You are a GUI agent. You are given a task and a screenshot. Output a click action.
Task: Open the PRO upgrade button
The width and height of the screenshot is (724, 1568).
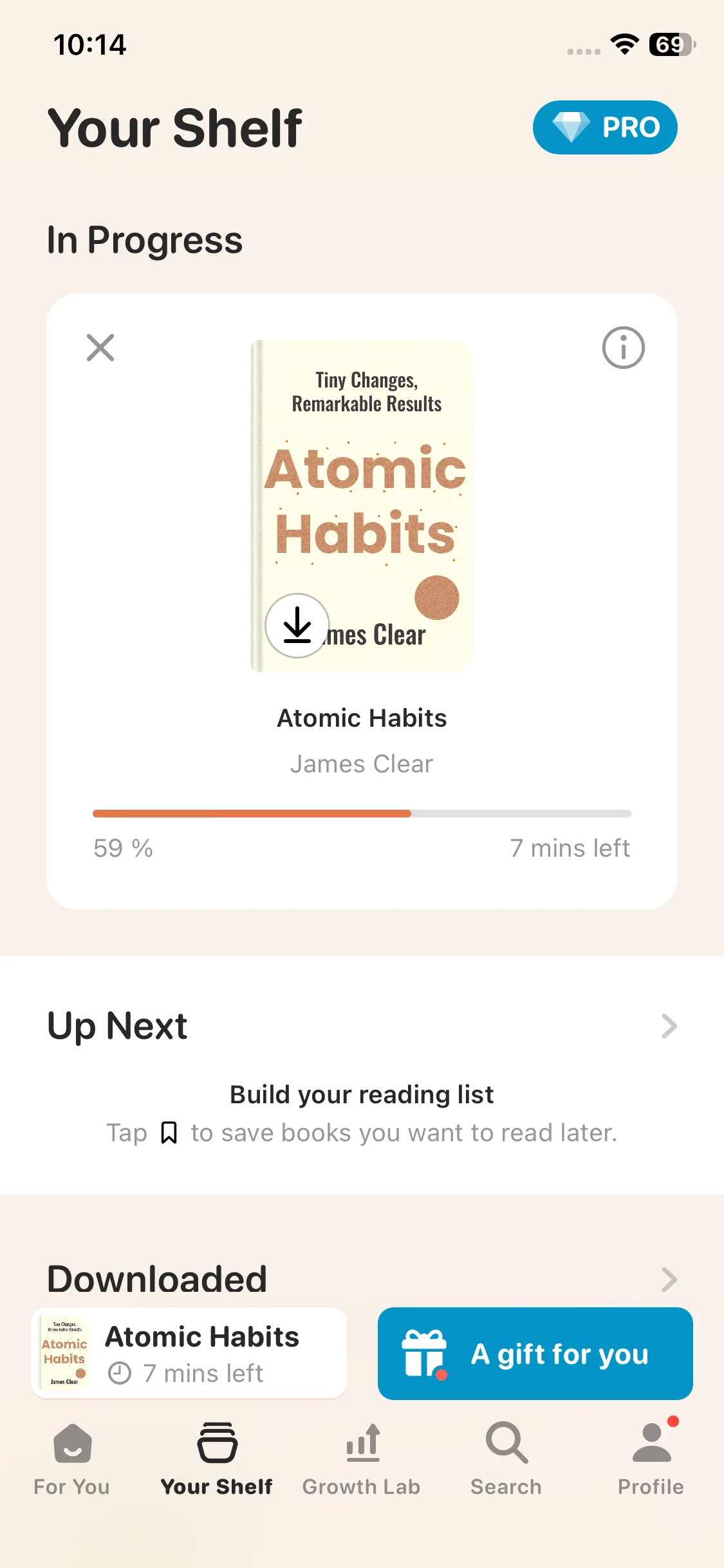click(x=604, y=127)
